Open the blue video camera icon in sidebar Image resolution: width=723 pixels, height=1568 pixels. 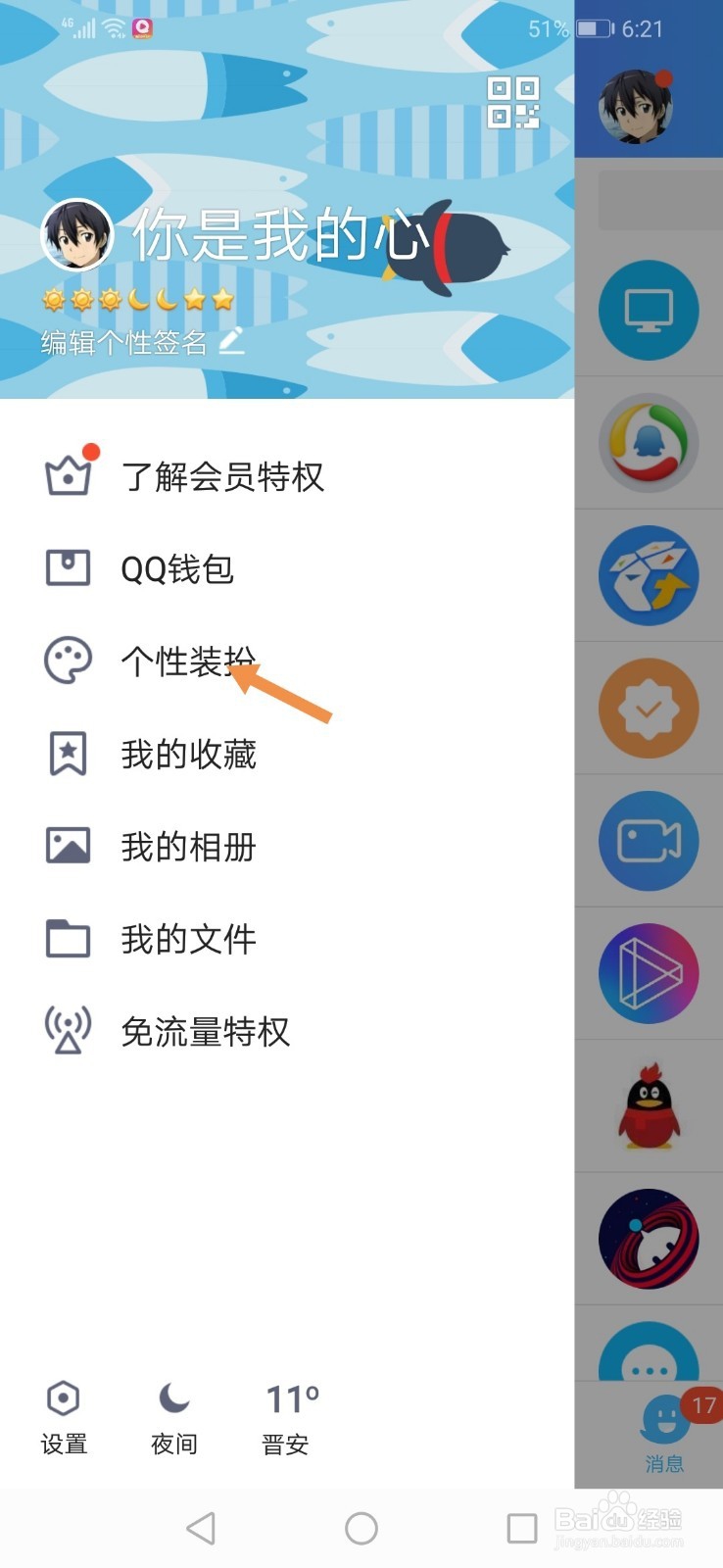click(x=648, y=841)
